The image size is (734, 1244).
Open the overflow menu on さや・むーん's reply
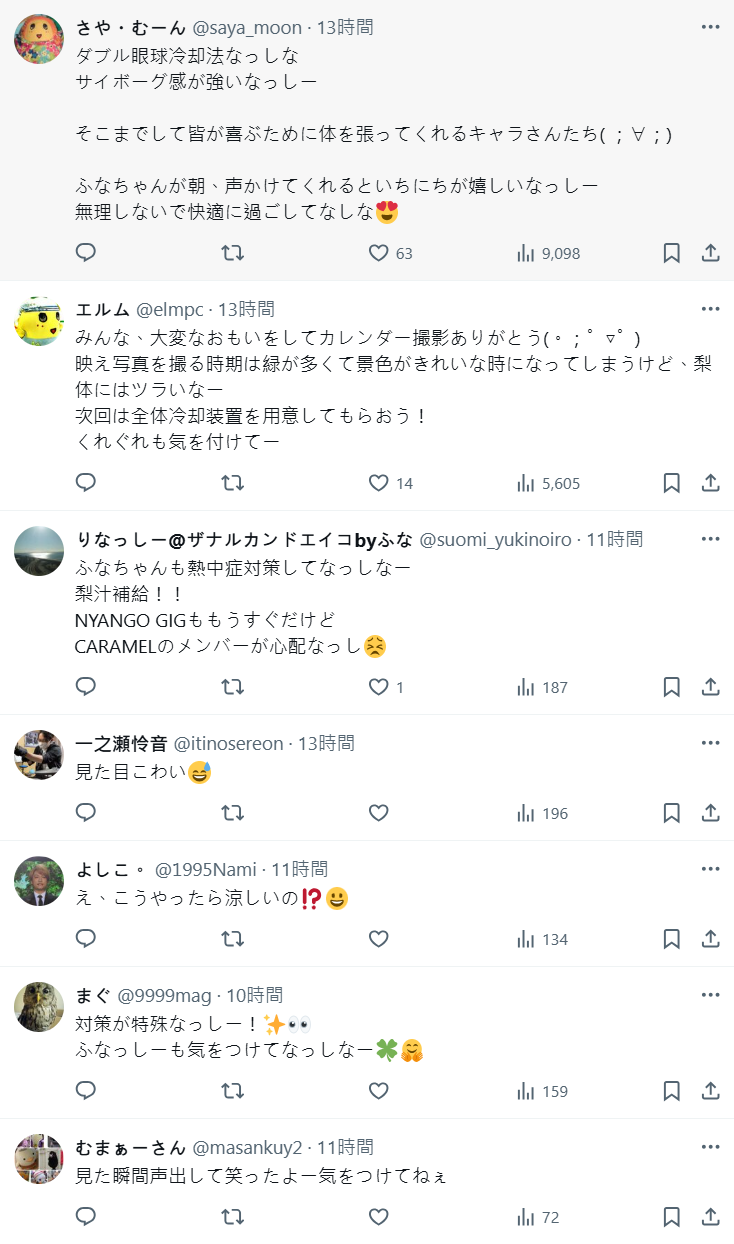pyautogui.click(x=710, y=26)
